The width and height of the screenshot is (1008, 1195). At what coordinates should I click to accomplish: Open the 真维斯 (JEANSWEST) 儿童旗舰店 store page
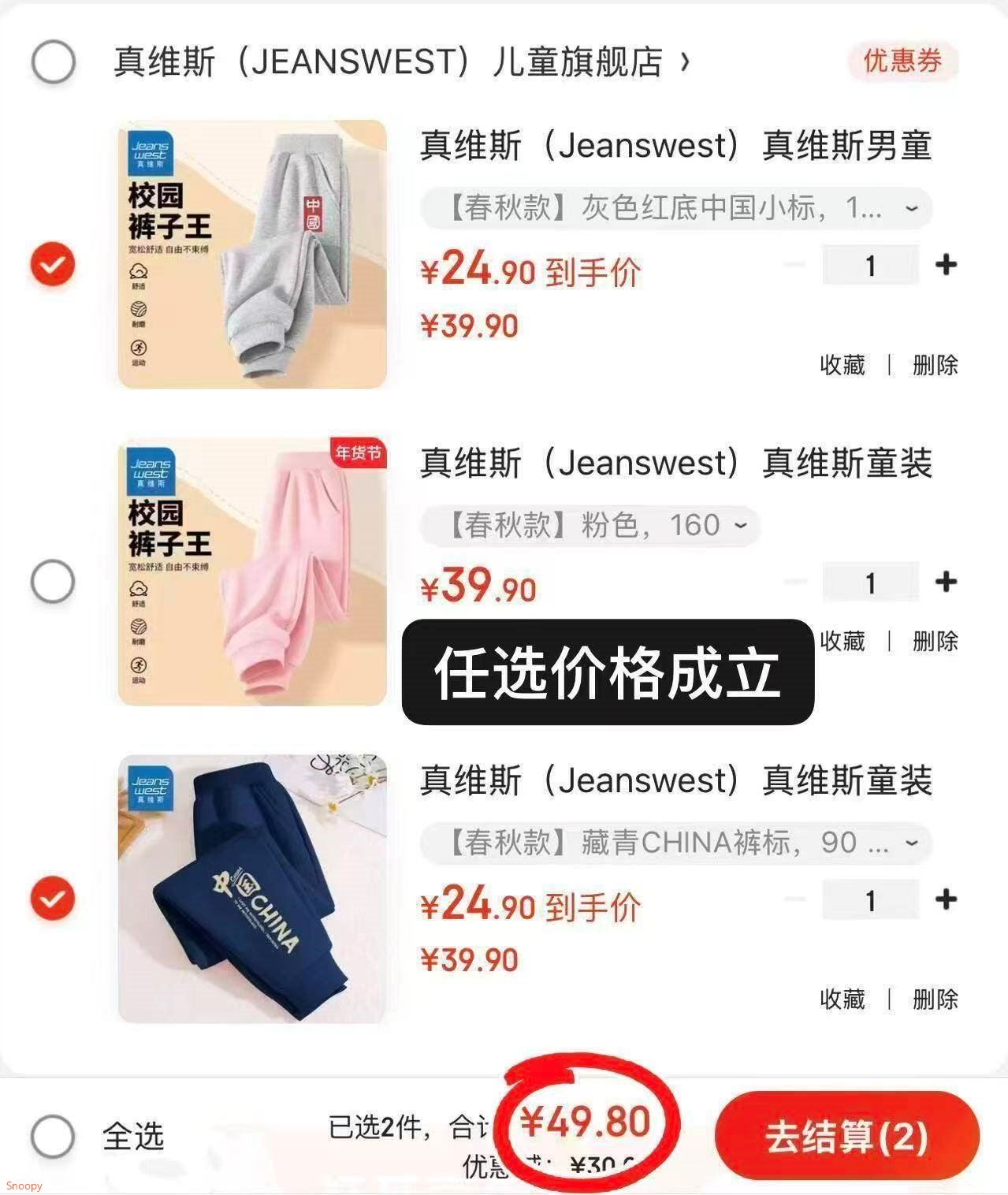(x=402, y=61)
